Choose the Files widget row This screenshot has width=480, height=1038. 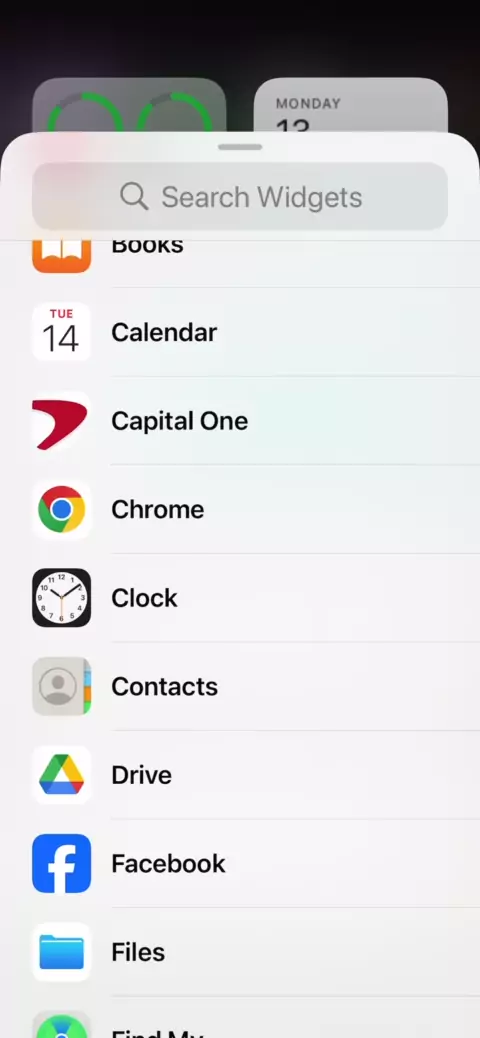(x=240, y=953)
